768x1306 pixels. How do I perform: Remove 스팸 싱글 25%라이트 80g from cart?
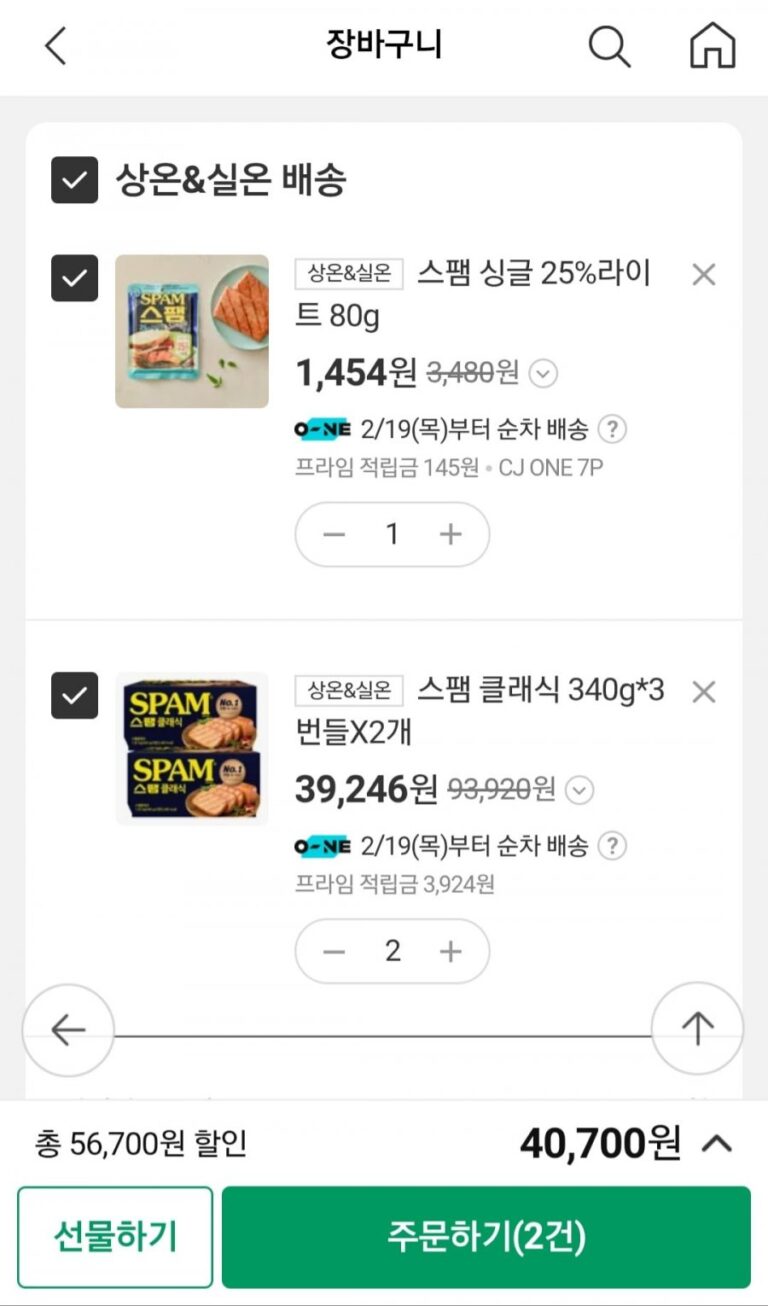point(704,274)
